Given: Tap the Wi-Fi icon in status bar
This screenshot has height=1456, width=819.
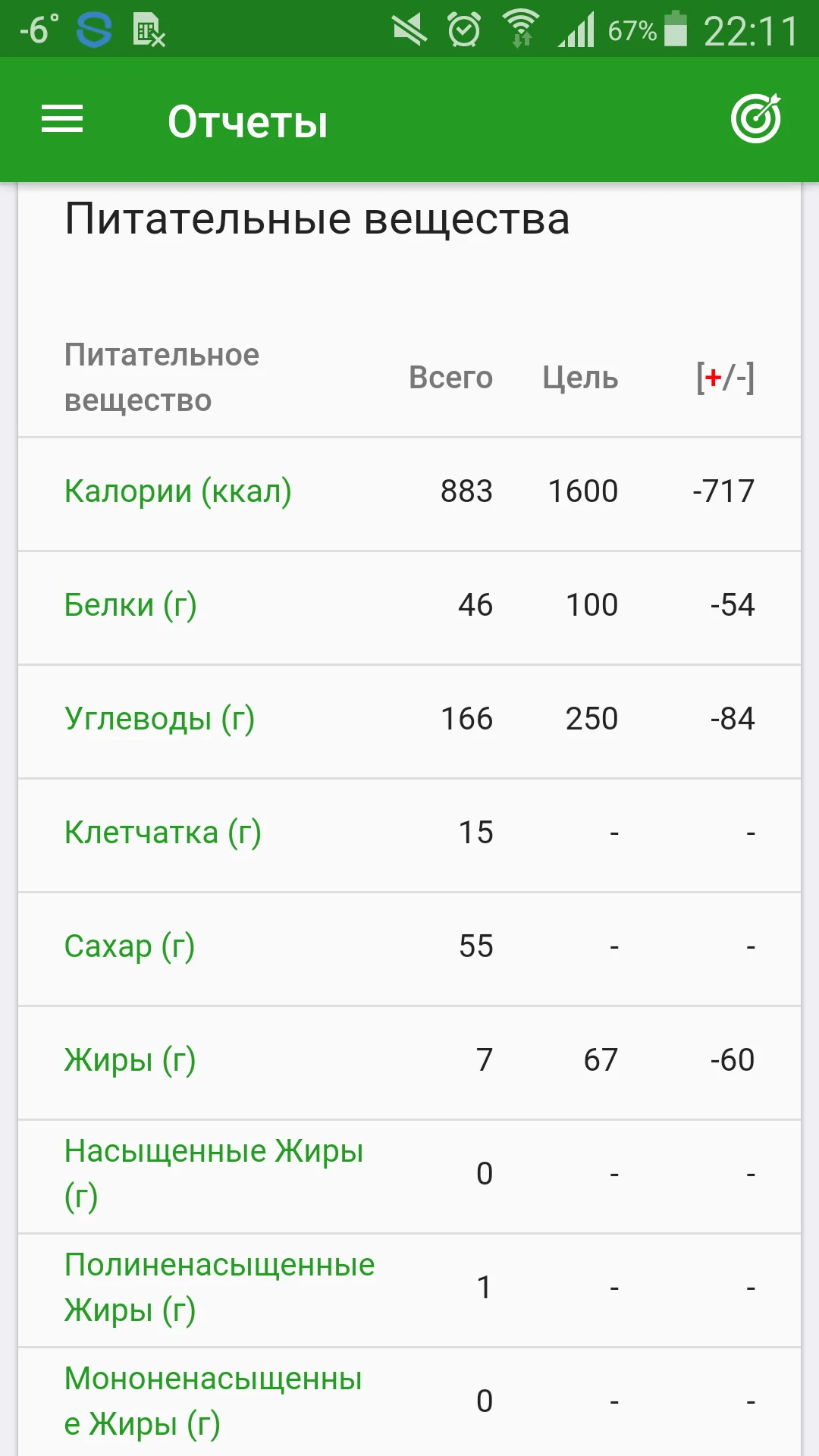Looking at the screenshot, I should [x=521, y=27].
